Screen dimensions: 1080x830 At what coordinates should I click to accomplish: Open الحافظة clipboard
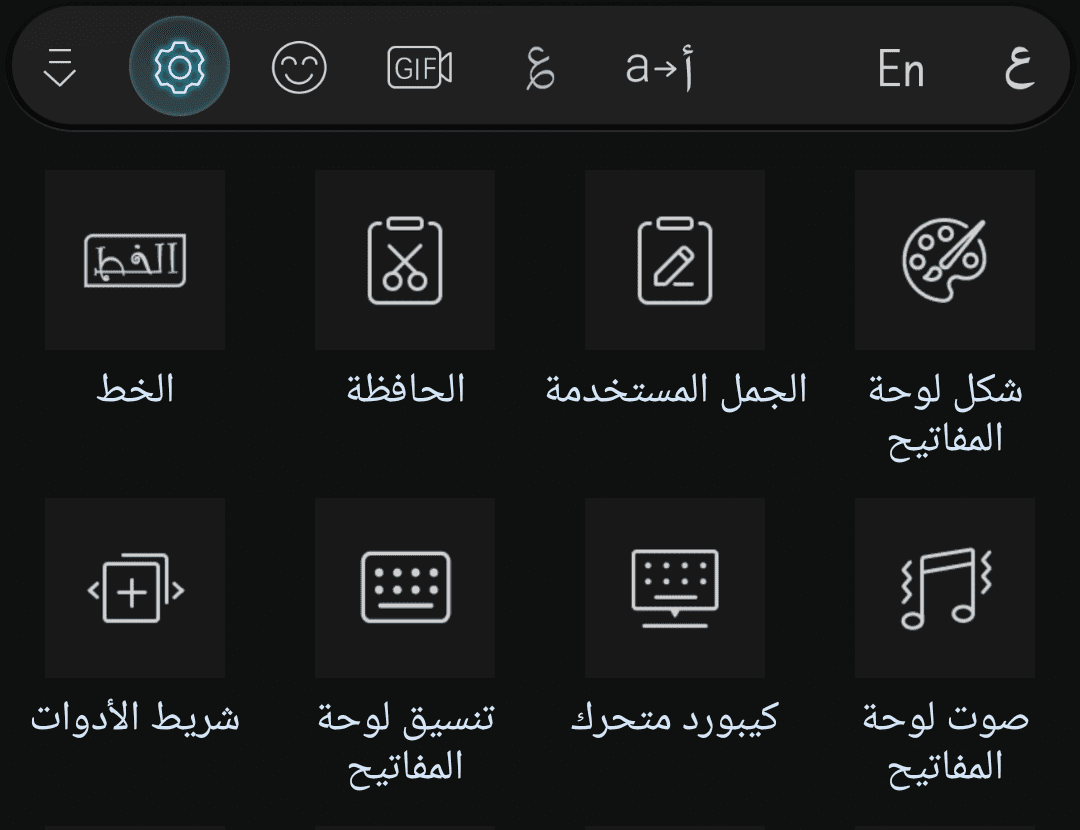tap(405, 260)
